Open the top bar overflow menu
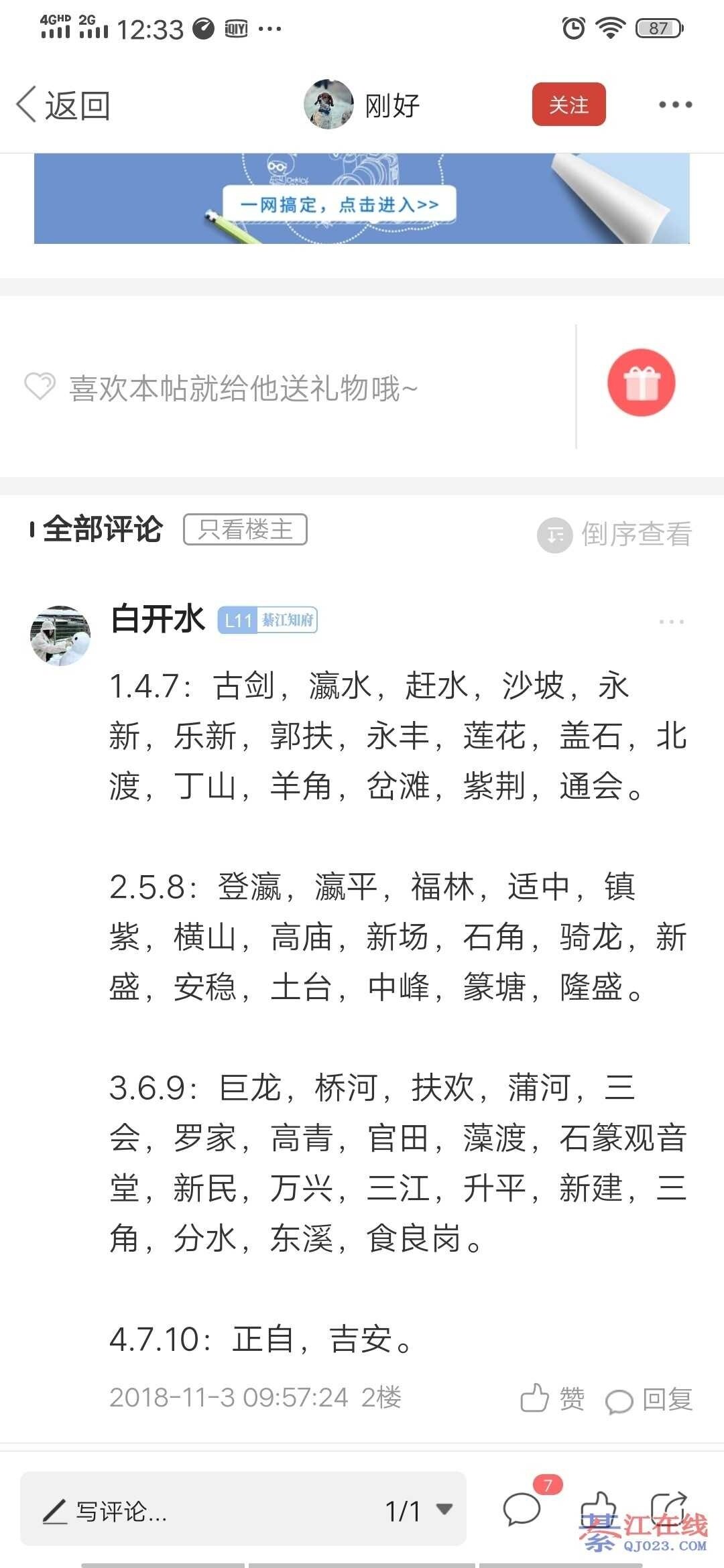This screenshot has width=724, height=1568. click(674, 105)
